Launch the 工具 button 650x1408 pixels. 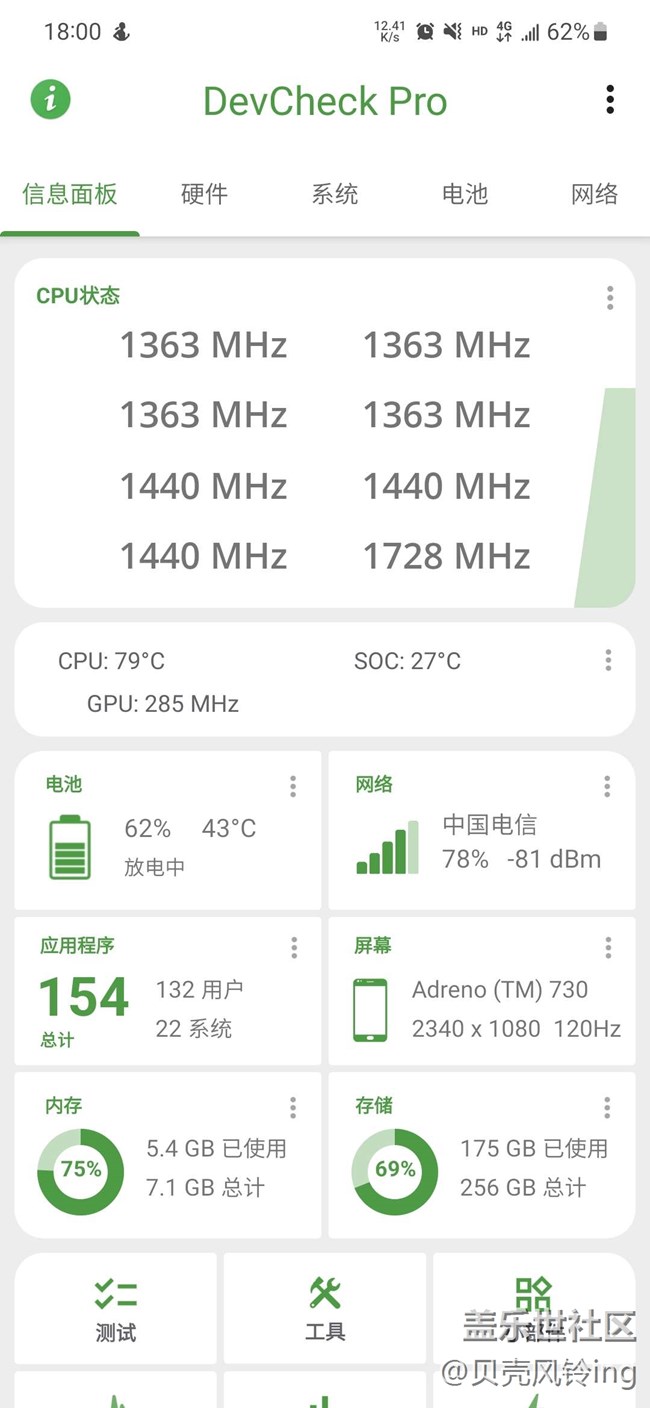325,1308
